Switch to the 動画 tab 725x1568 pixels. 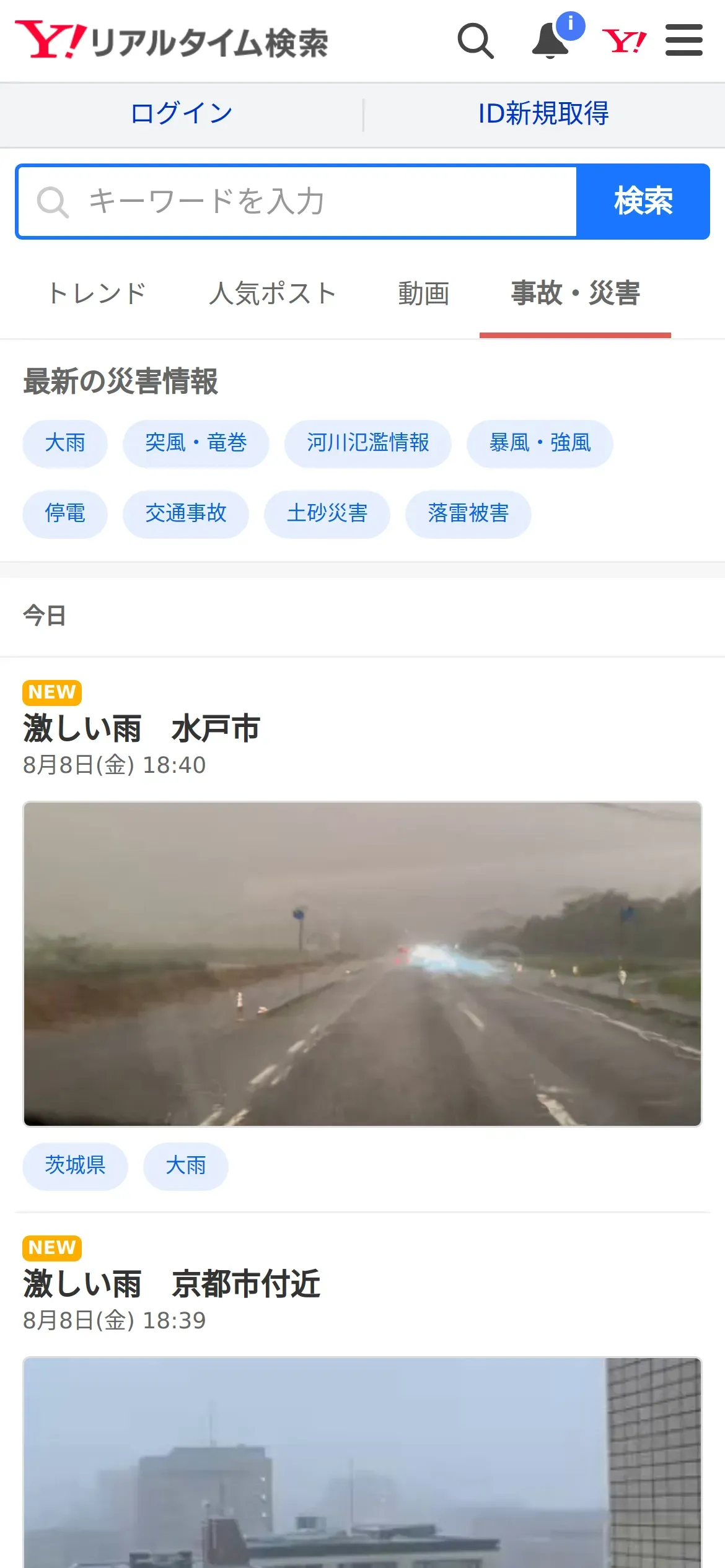pyautogui.click(x=424, y=294)
